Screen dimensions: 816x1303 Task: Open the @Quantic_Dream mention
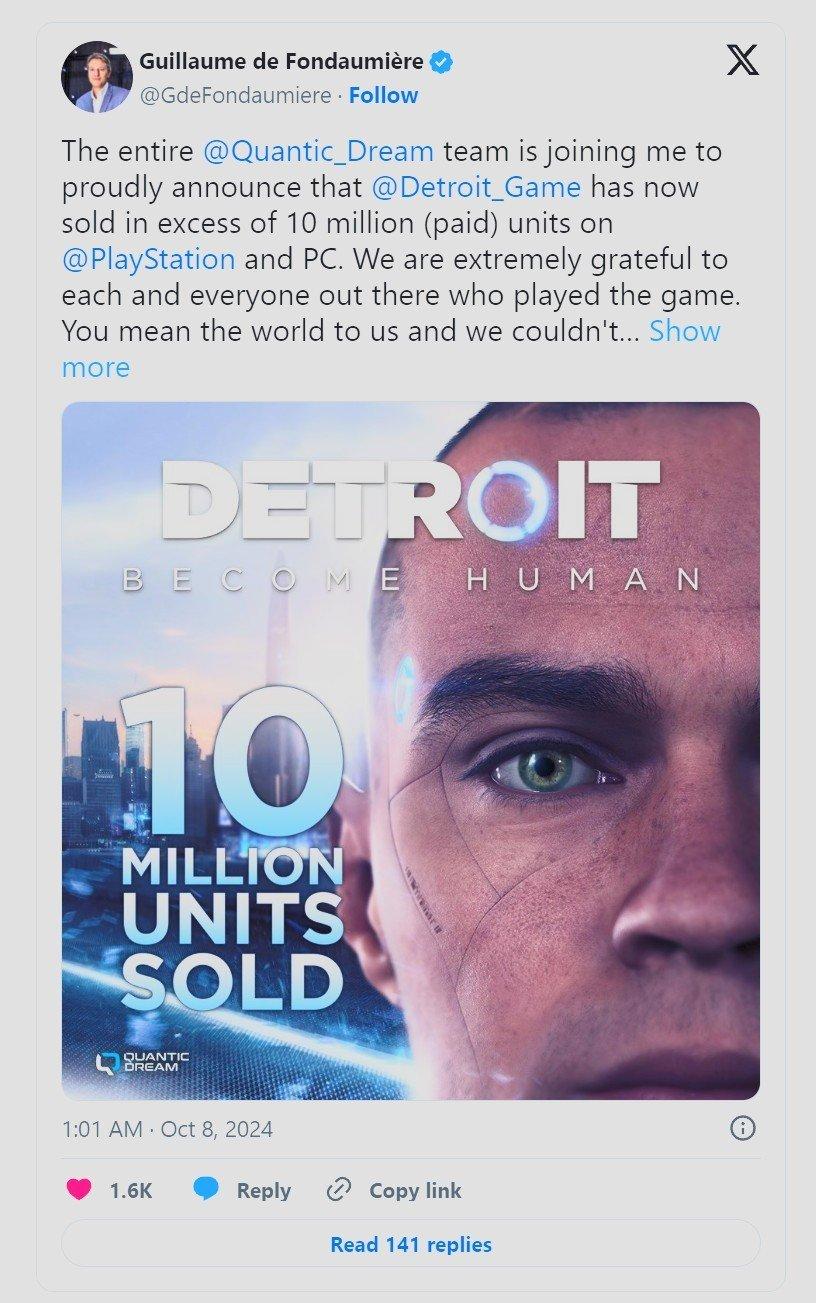point(318,152)
